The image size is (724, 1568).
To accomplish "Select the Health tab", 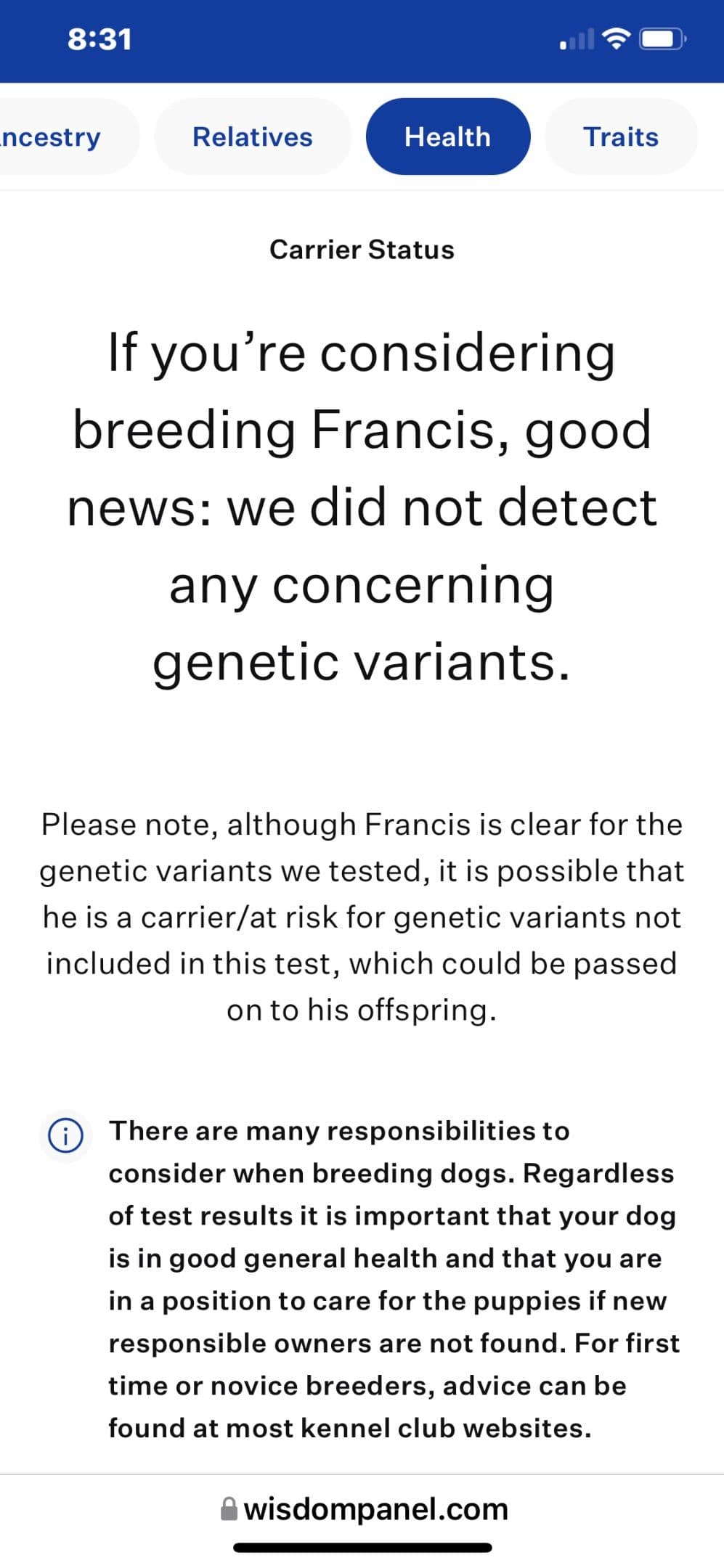I will pyautogui.click(x=448, y=136).
